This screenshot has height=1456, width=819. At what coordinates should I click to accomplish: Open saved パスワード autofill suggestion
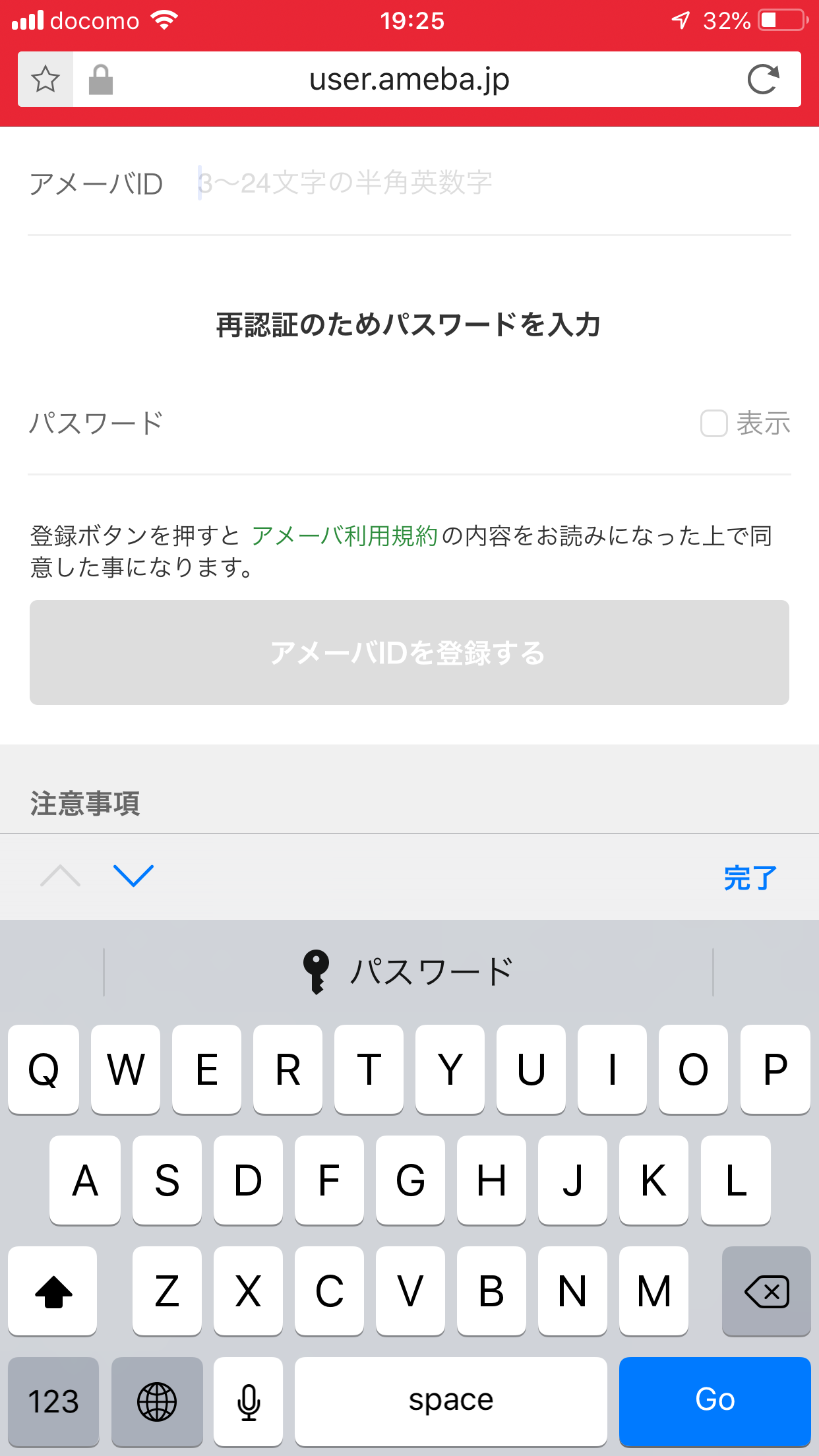click(x=409, y=971)
